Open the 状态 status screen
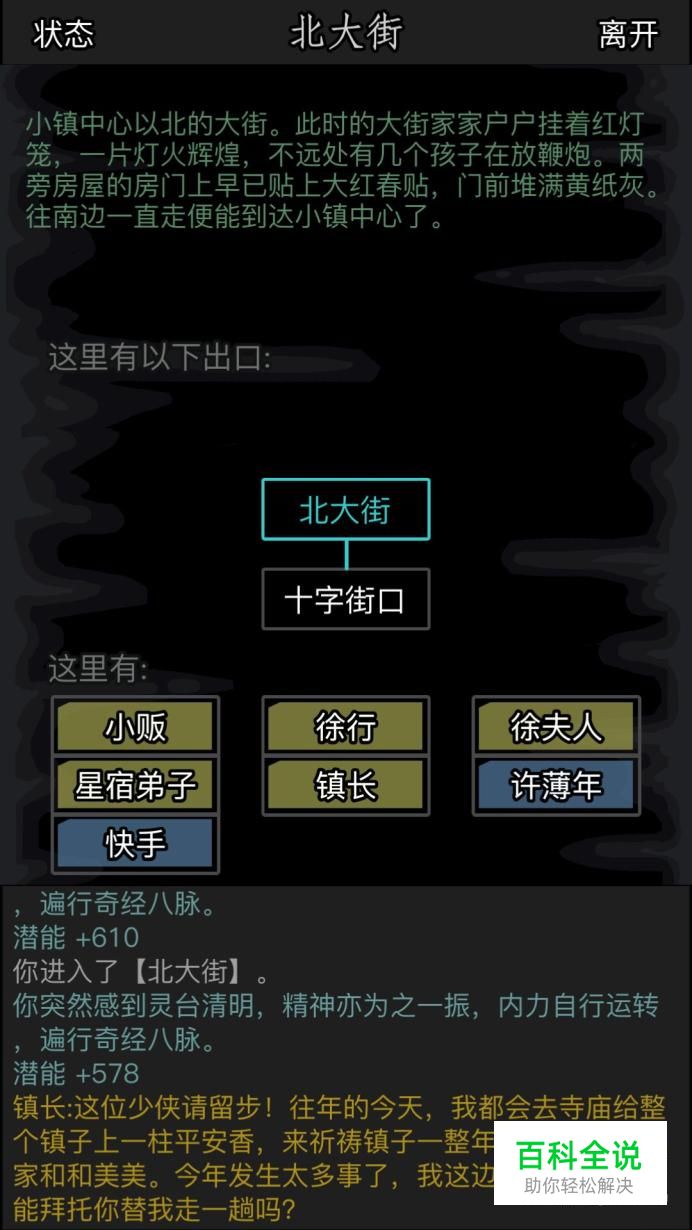Viewport: 692px width, 1230px height. point(63,34)
